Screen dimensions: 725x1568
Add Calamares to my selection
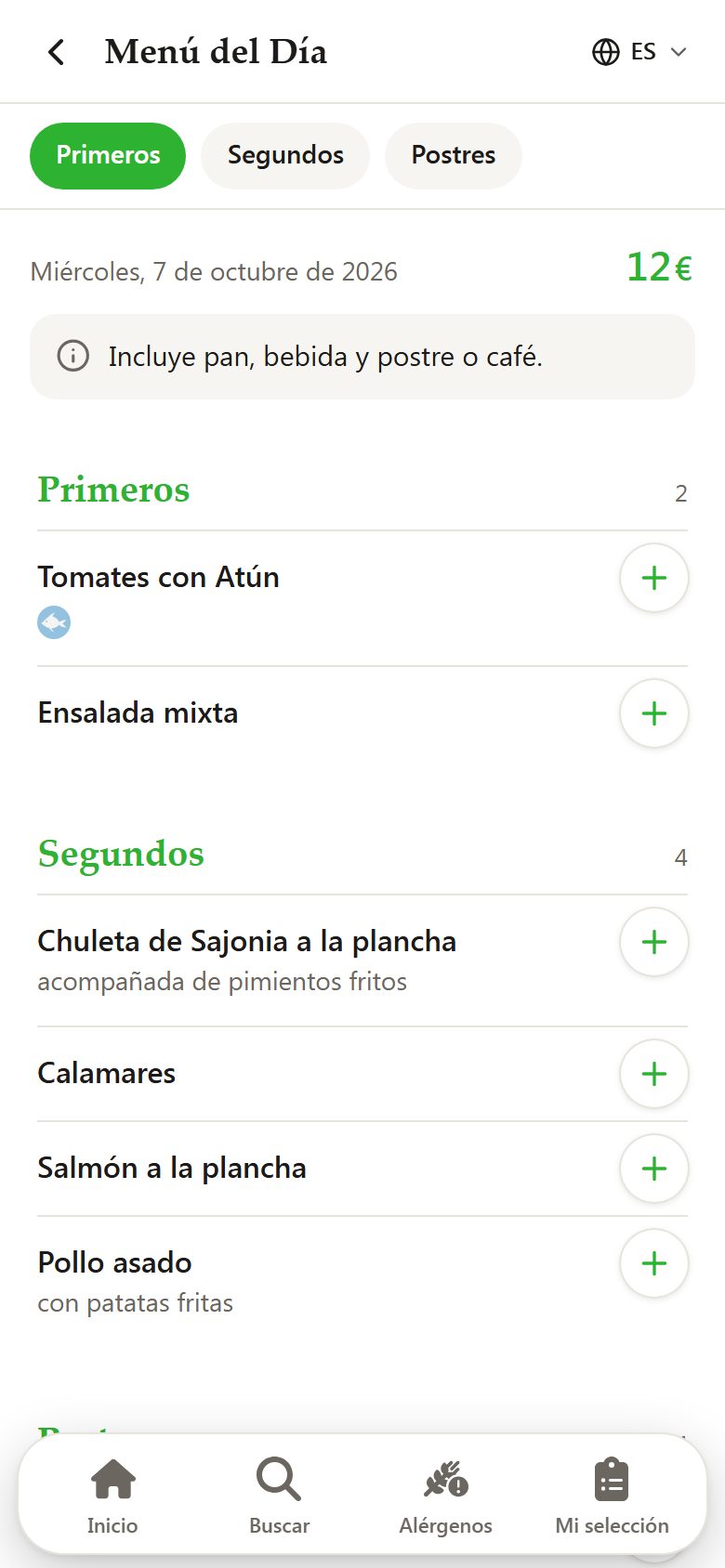point(654,1074)
